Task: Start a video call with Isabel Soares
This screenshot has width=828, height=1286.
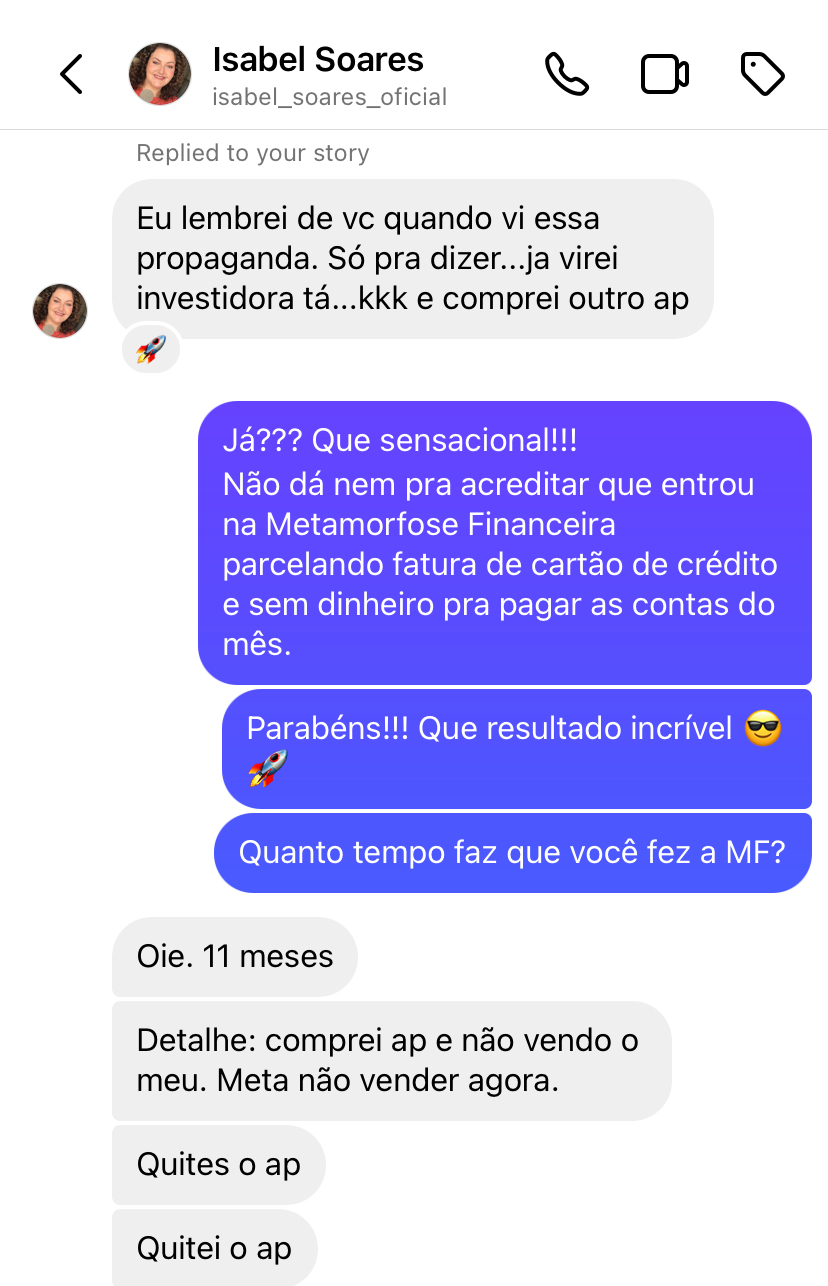Action: pyautogui.click(x=664, y=74)
